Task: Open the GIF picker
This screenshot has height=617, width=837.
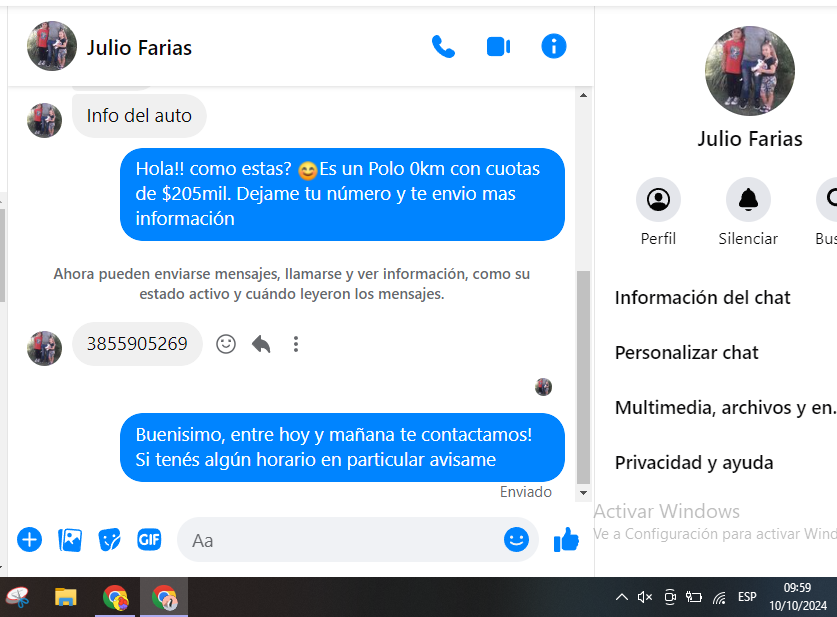Action: pyautogui.click(x=149, y=540)
